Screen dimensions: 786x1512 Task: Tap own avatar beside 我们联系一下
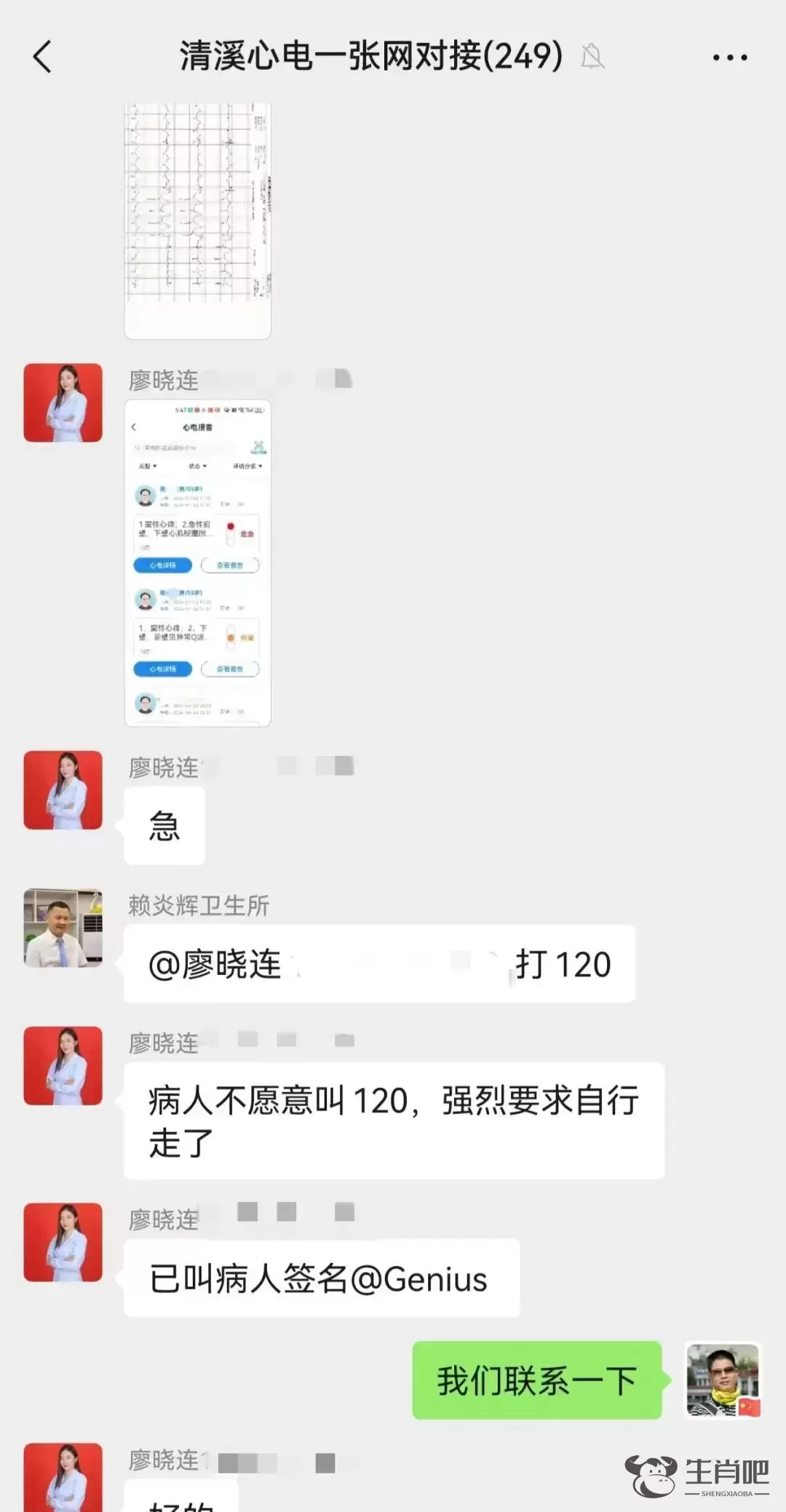[x=723, y=1380]
